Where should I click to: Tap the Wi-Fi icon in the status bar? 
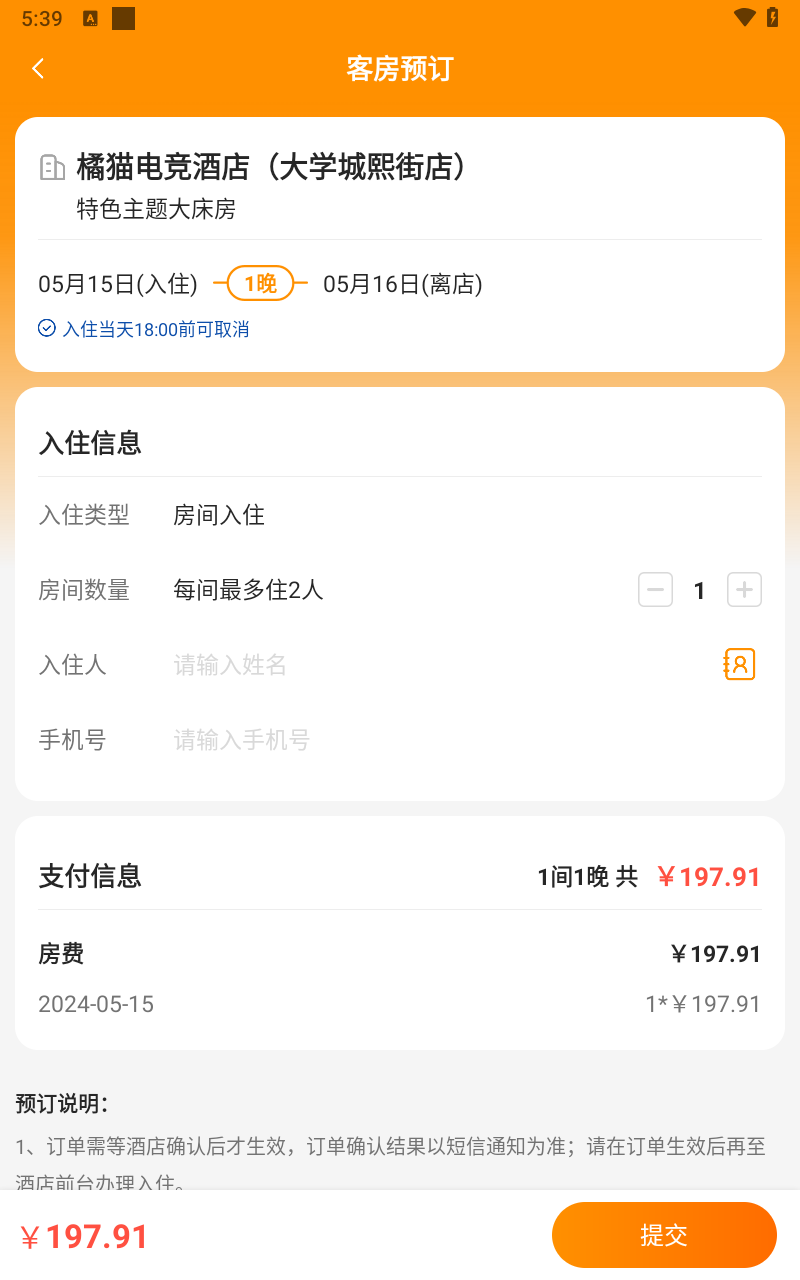(743, 17)
